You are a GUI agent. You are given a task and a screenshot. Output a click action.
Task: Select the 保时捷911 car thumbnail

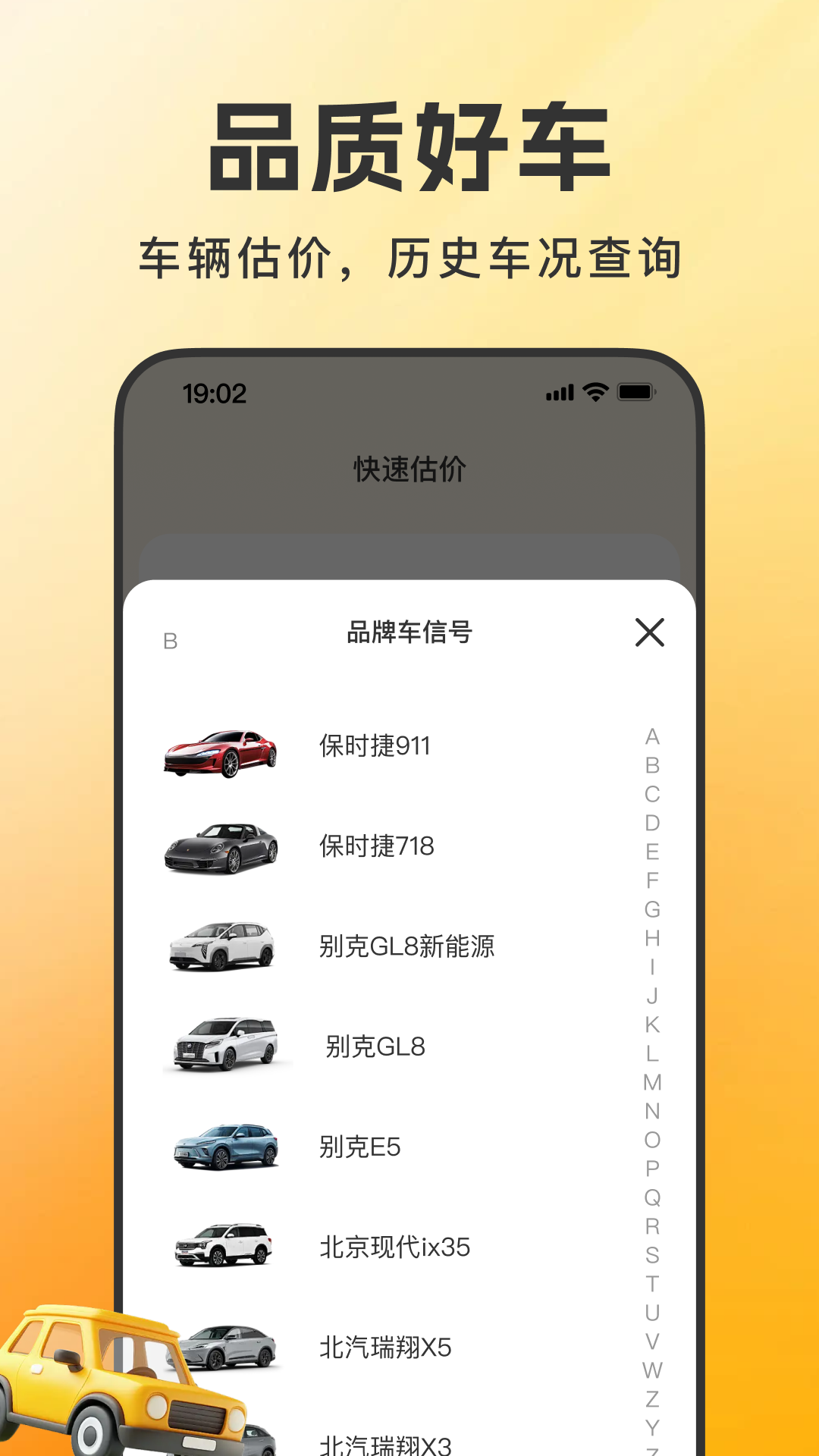(x=221, y=751)
